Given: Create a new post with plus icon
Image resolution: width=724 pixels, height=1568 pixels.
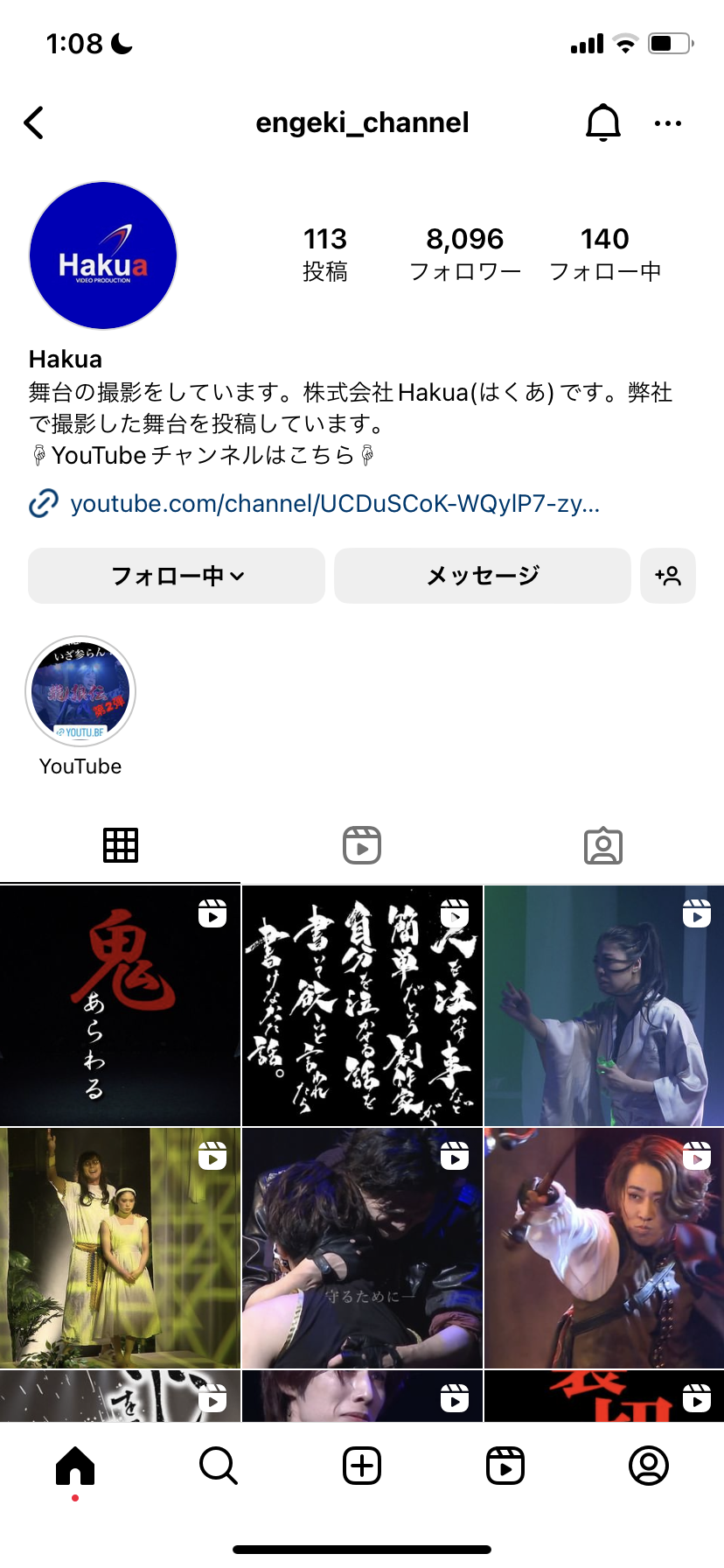Looking at the screenshot, I should coord(361,1465).
